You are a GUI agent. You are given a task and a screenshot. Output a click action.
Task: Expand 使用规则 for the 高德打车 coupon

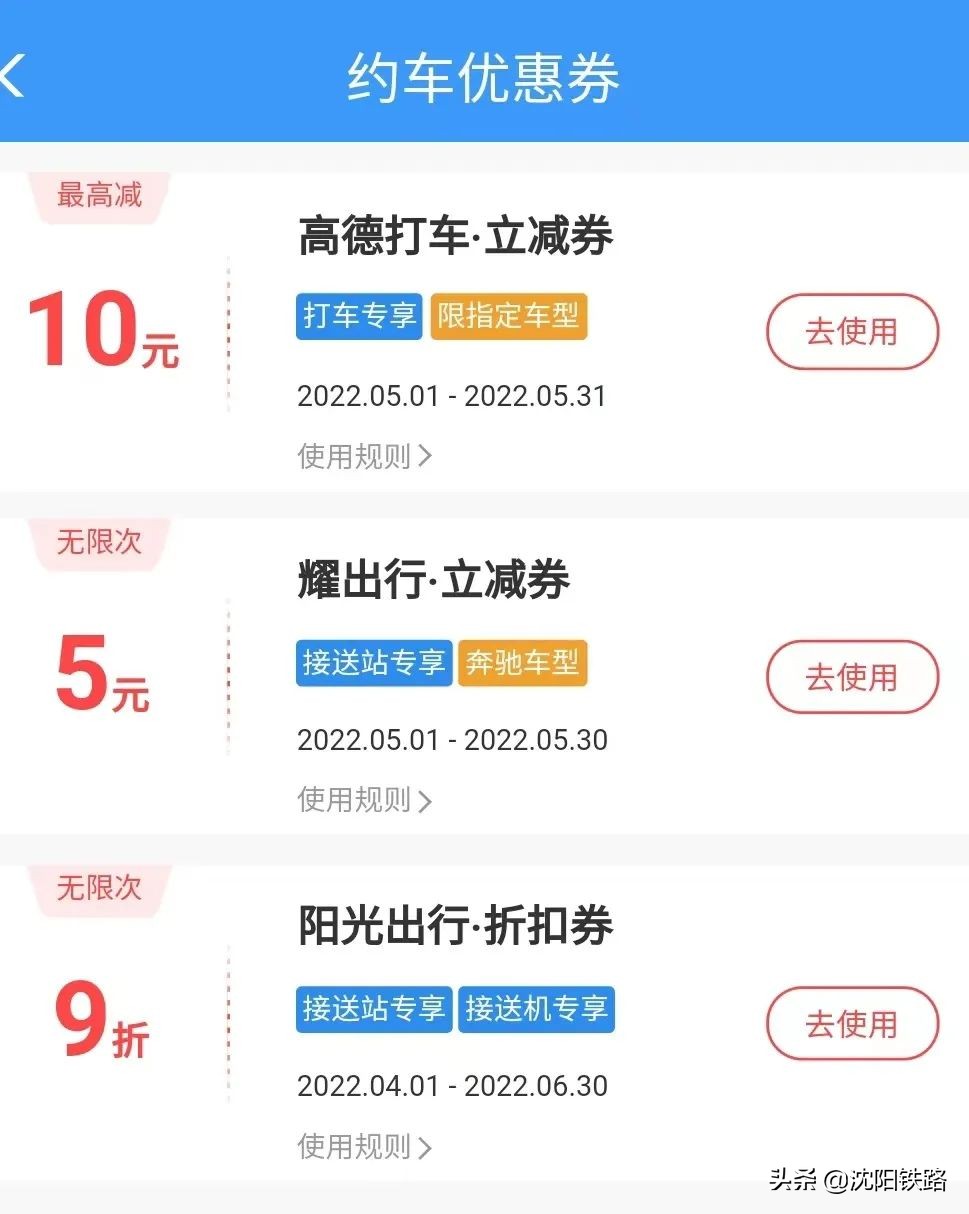363,456
